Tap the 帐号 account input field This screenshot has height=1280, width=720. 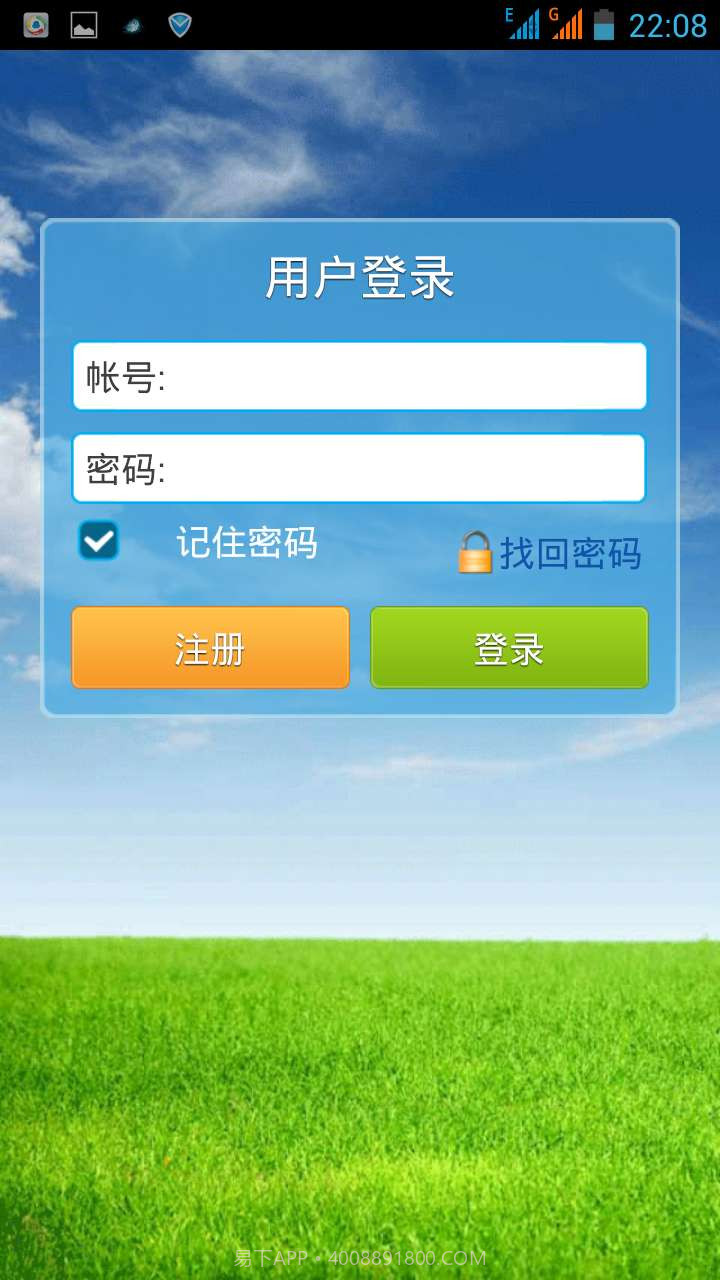pos(360,376)
